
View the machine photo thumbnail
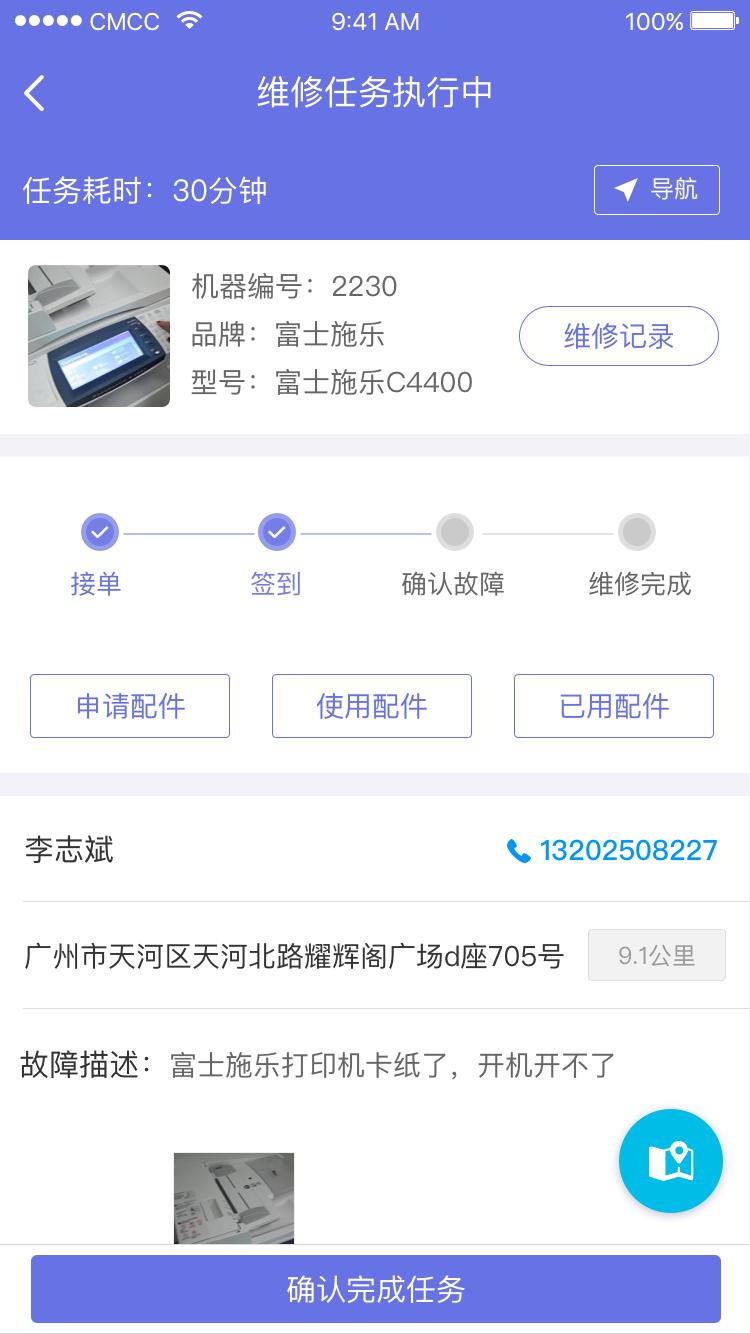[99, 336]
